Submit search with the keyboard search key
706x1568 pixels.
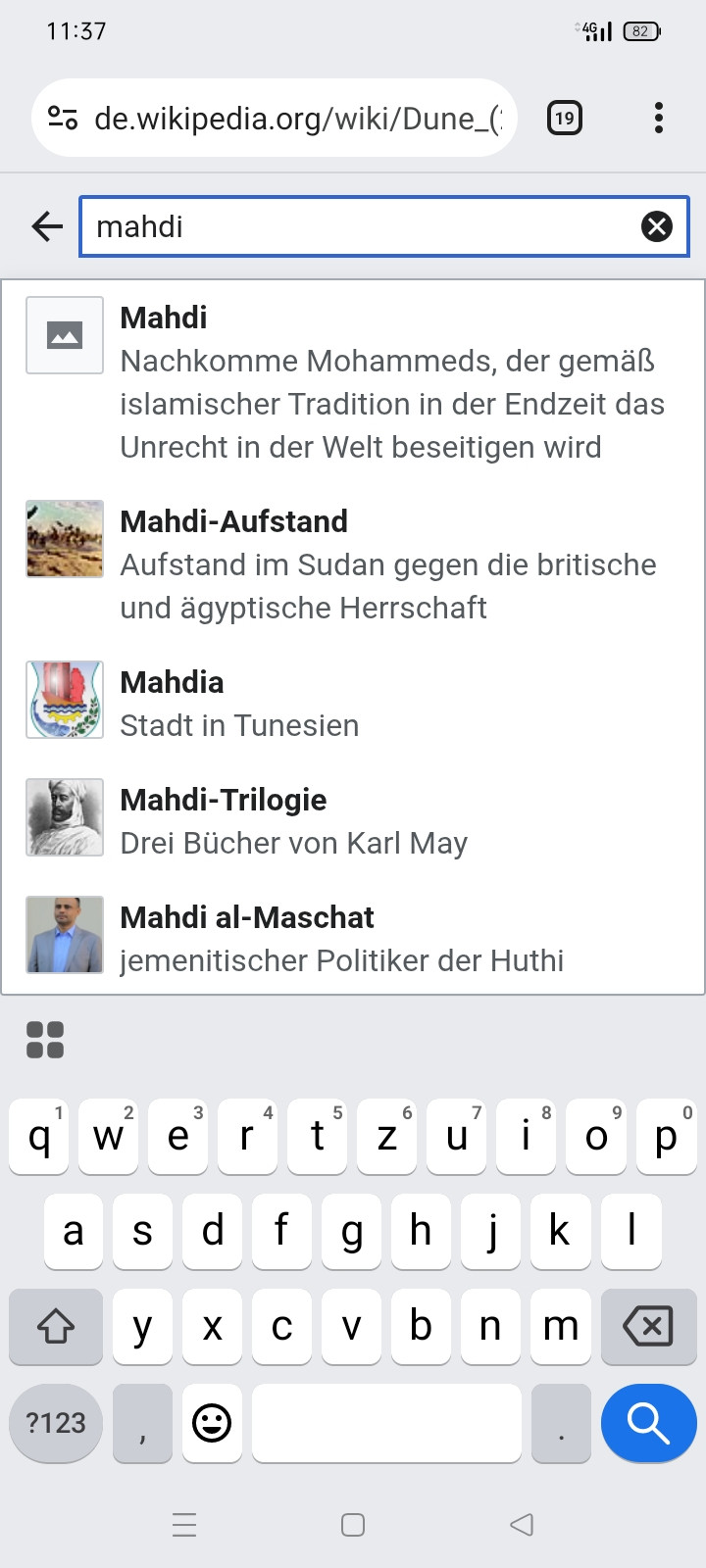648,1423
